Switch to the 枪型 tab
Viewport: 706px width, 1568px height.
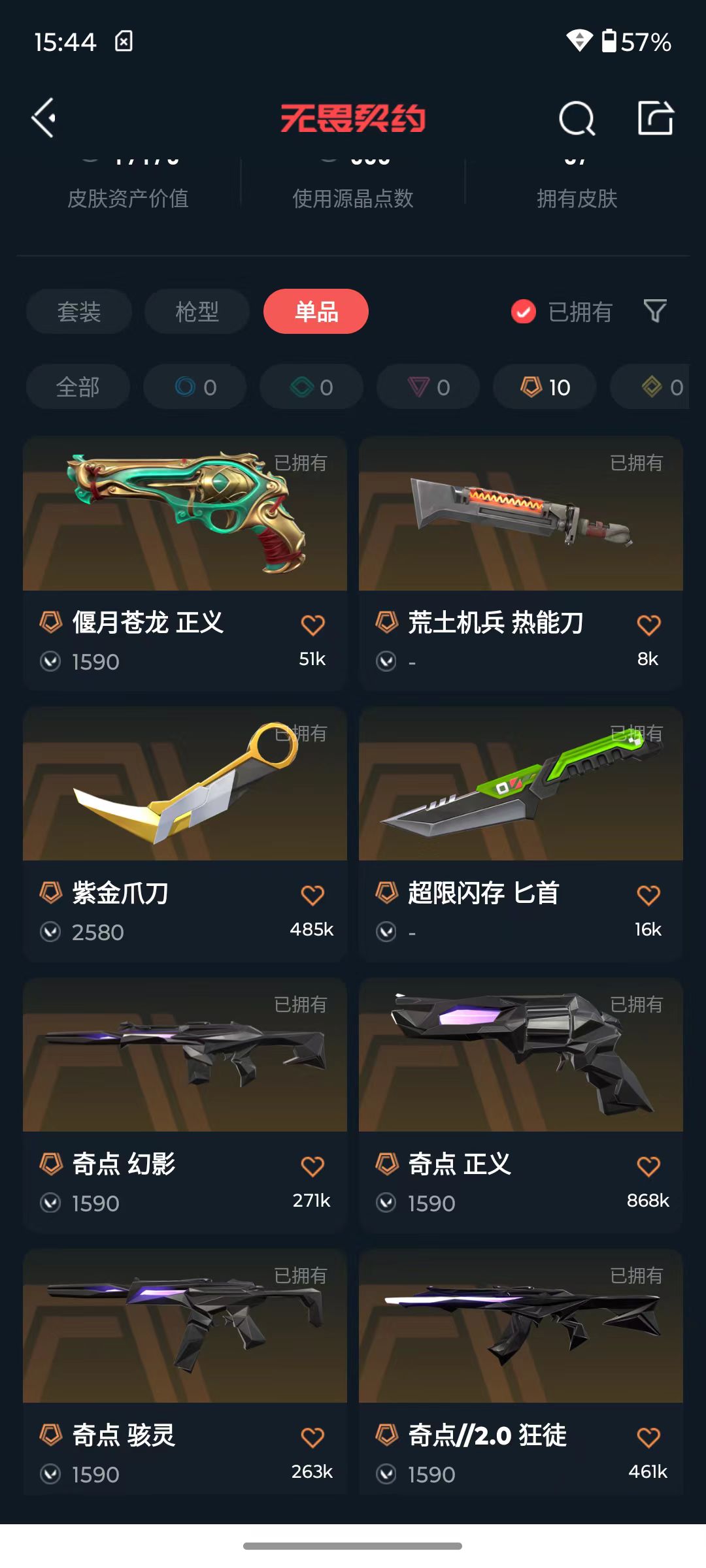point(197,312)
